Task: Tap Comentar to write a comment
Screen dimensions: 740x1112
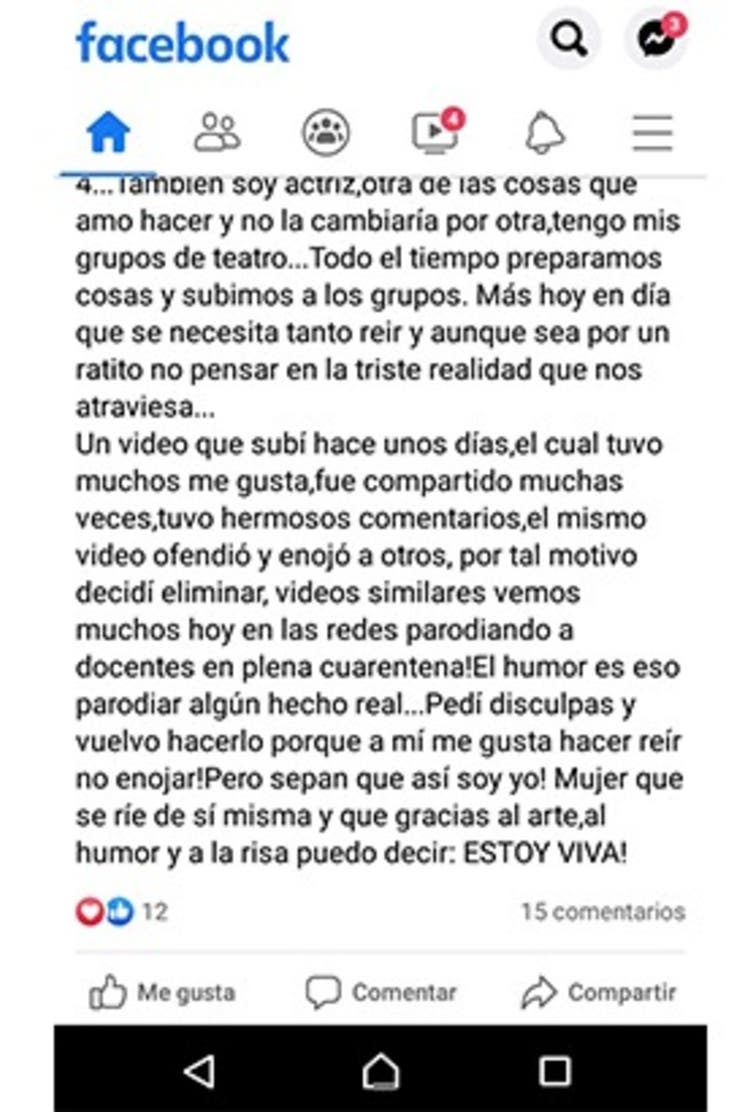Action: coord(381,992)
